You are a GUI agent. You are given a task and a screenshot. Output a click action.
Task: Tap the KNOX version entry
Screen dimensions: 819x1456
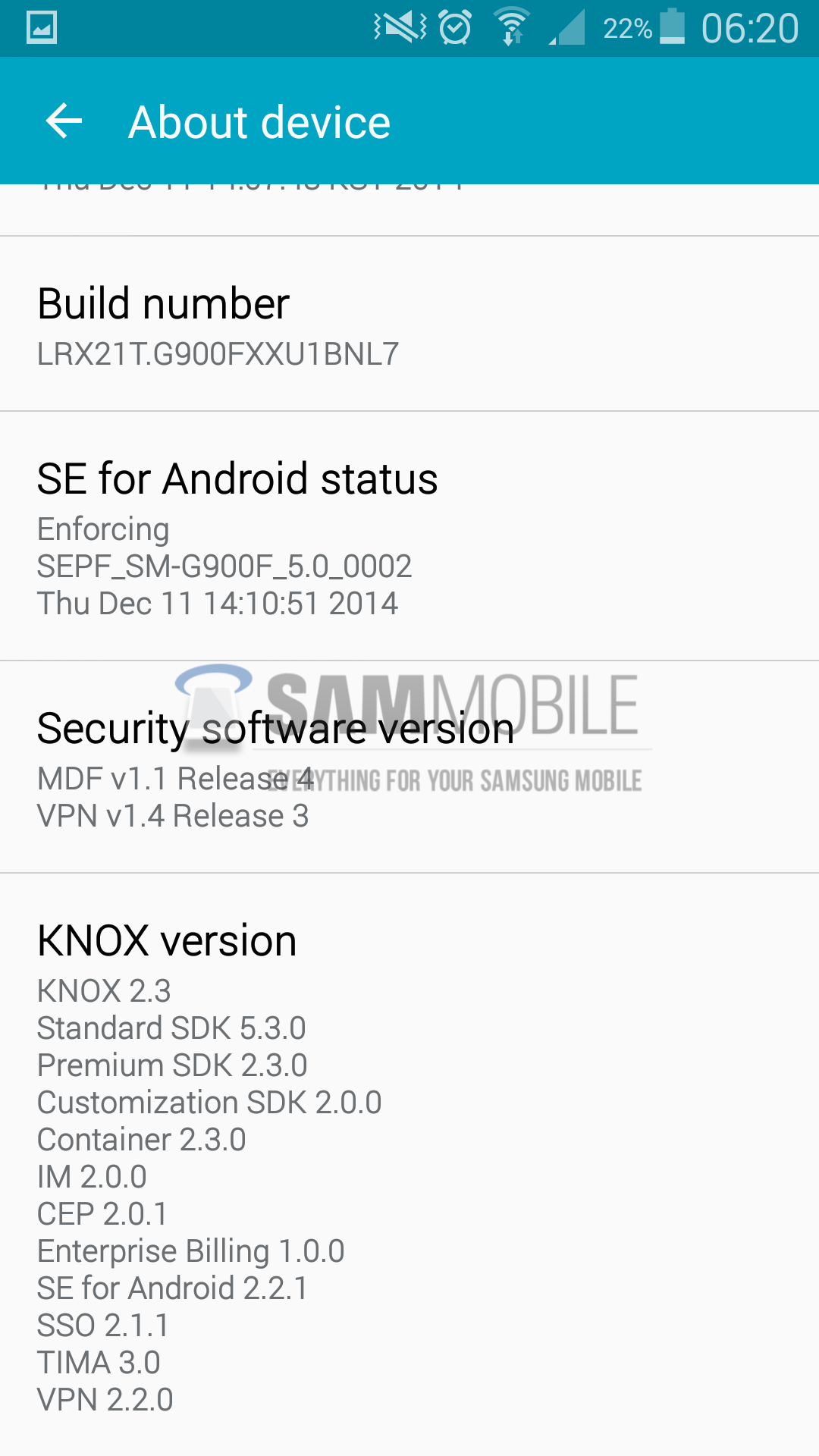pyautogui.click(x=409, y=1160)
